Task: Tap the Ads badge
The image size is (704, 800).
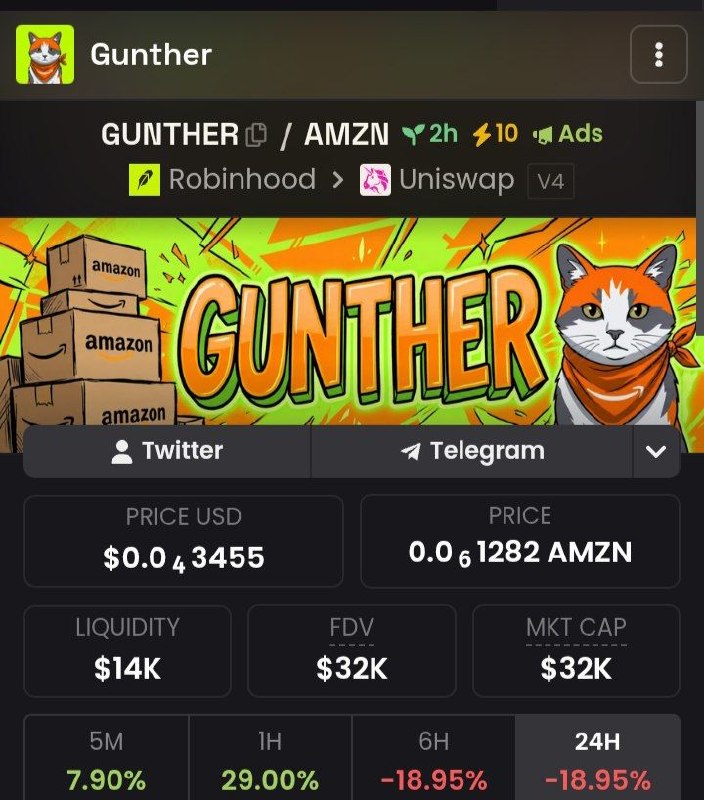Action: click(x=567, y=134)
